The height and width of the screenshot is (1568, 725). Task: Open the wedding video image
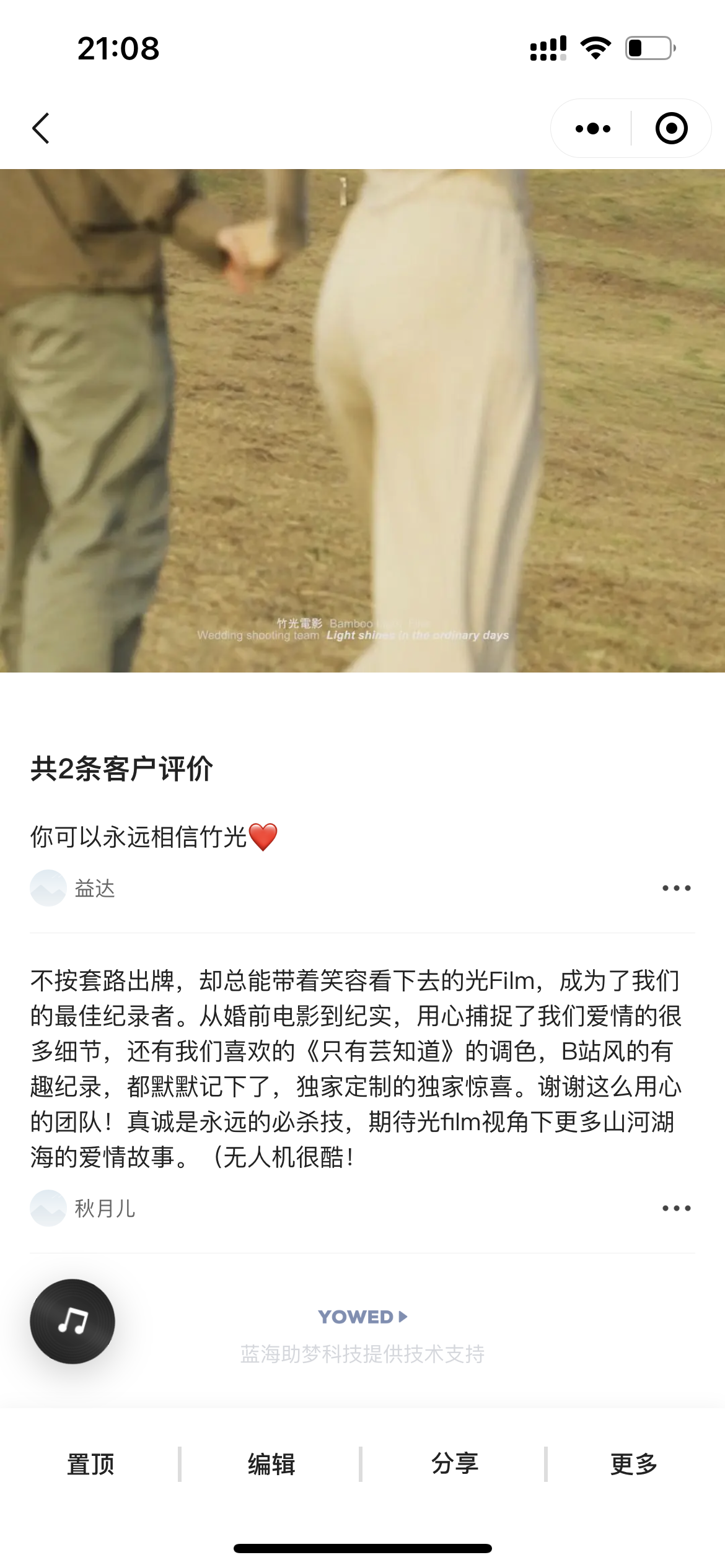(362, 420)
